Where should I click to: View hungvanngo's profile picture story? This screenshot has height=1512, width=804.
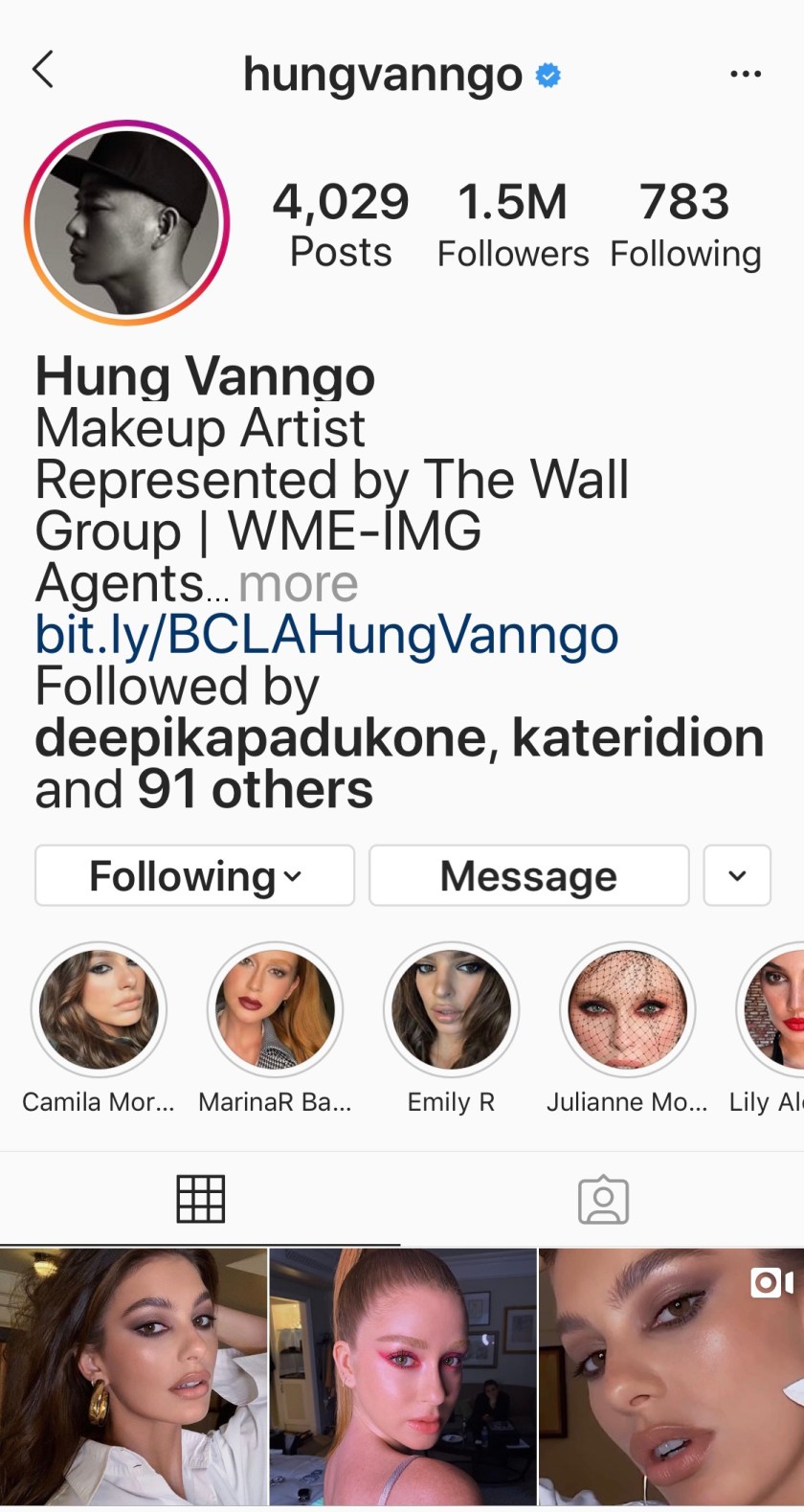(126, 223)
